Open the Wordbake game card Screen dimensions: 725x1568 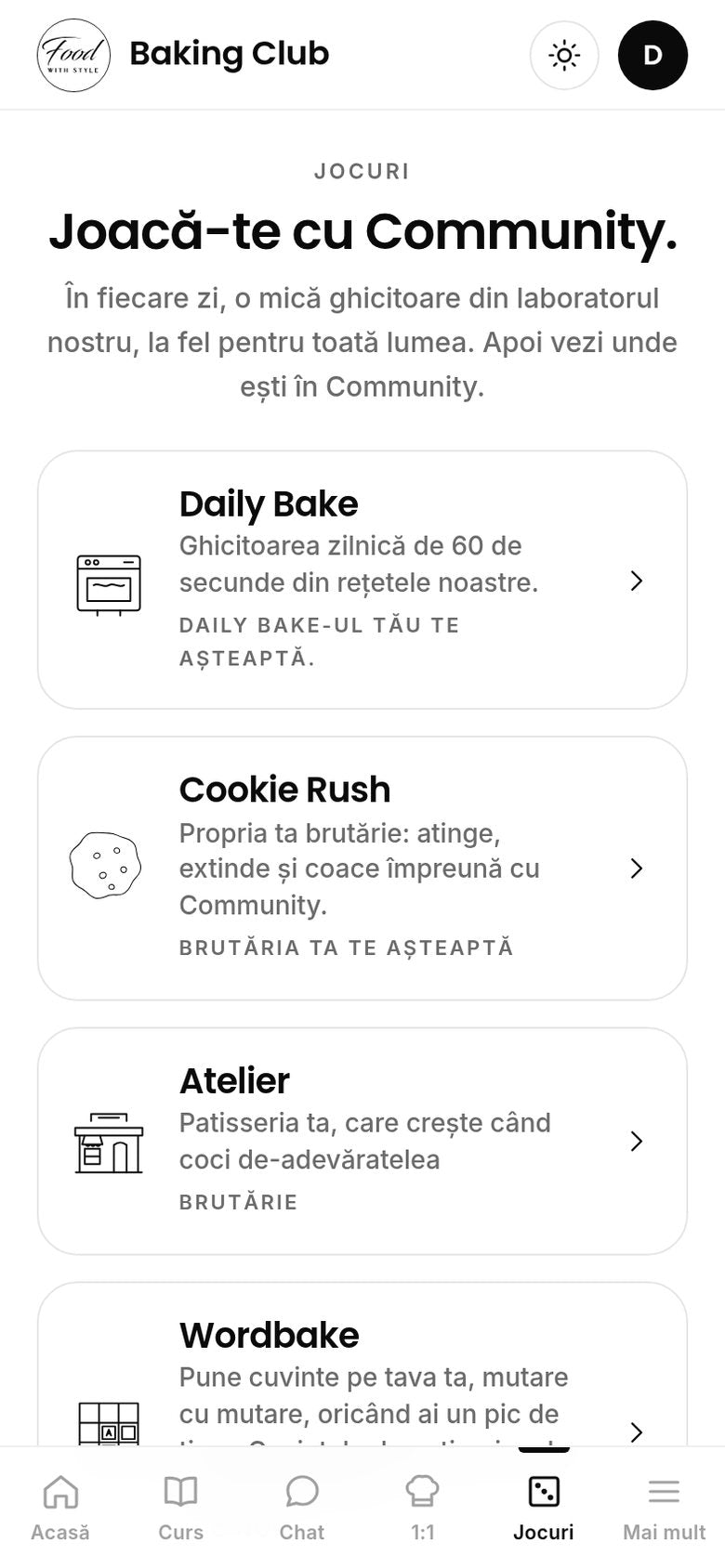coord(362,1364)
